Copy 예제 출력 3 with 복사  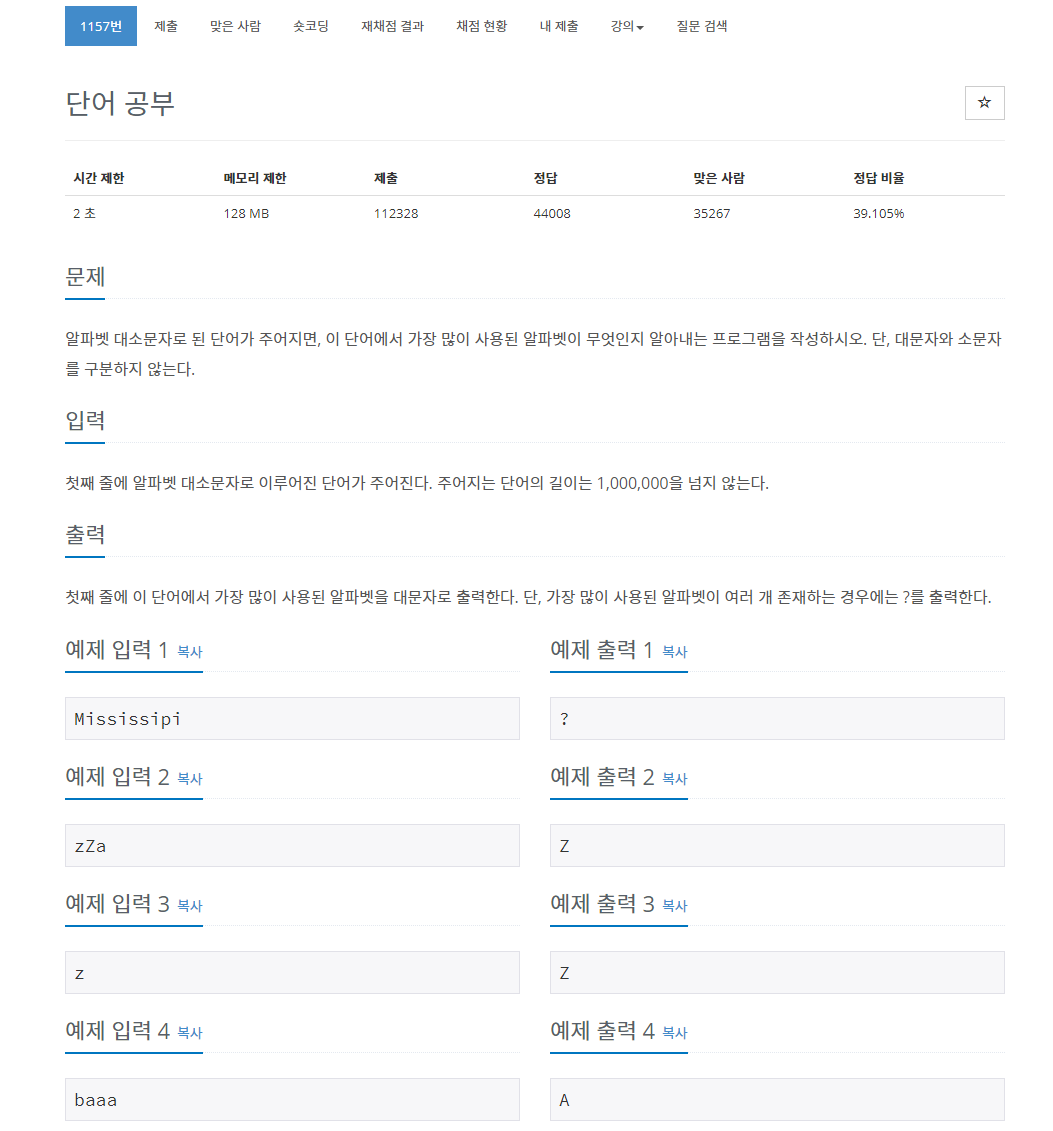pyautogui.click(x=674, y=905)
